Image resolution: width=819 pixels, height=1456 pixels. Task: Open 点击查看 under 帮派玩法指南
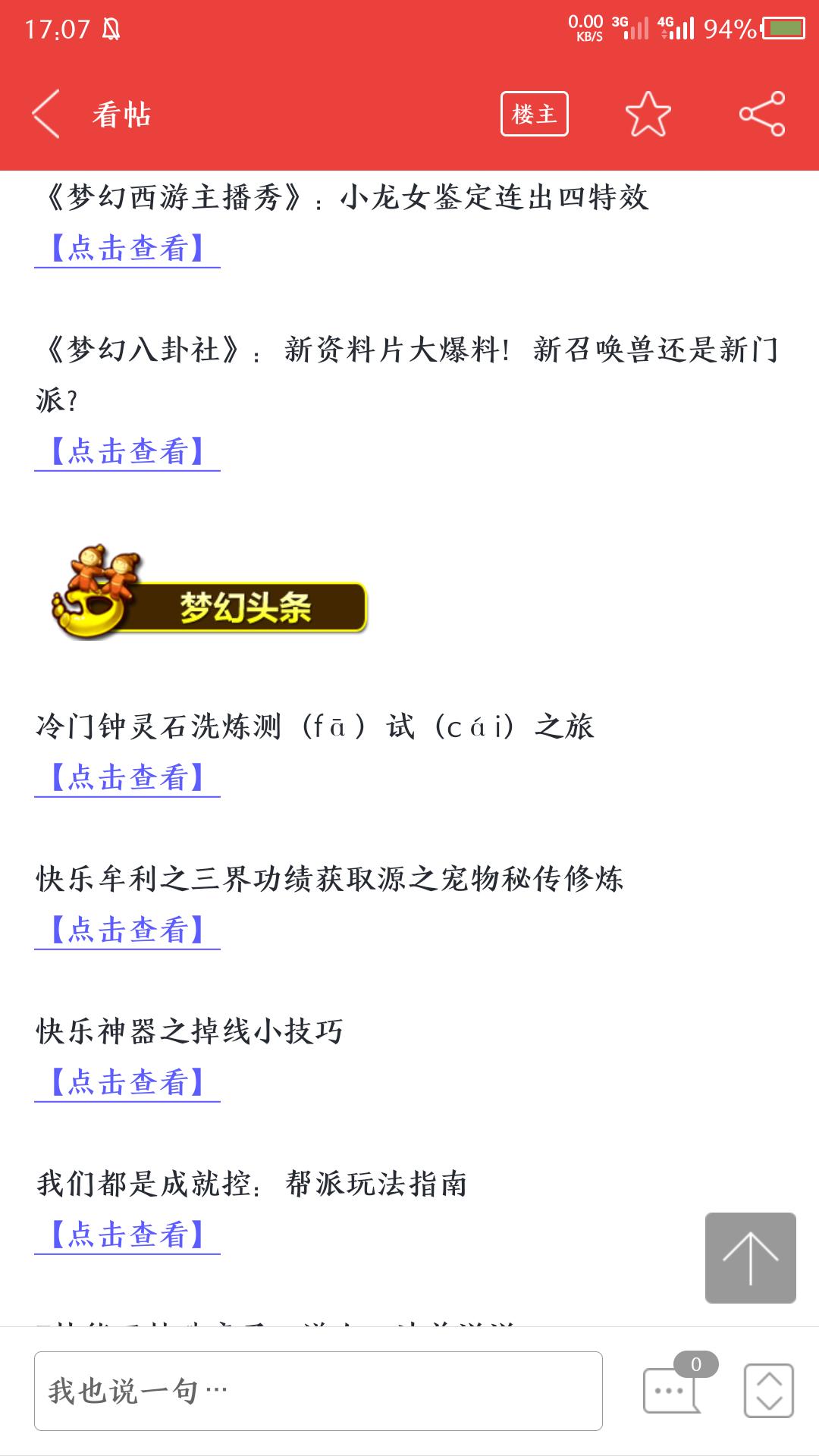coord(127,1235)
